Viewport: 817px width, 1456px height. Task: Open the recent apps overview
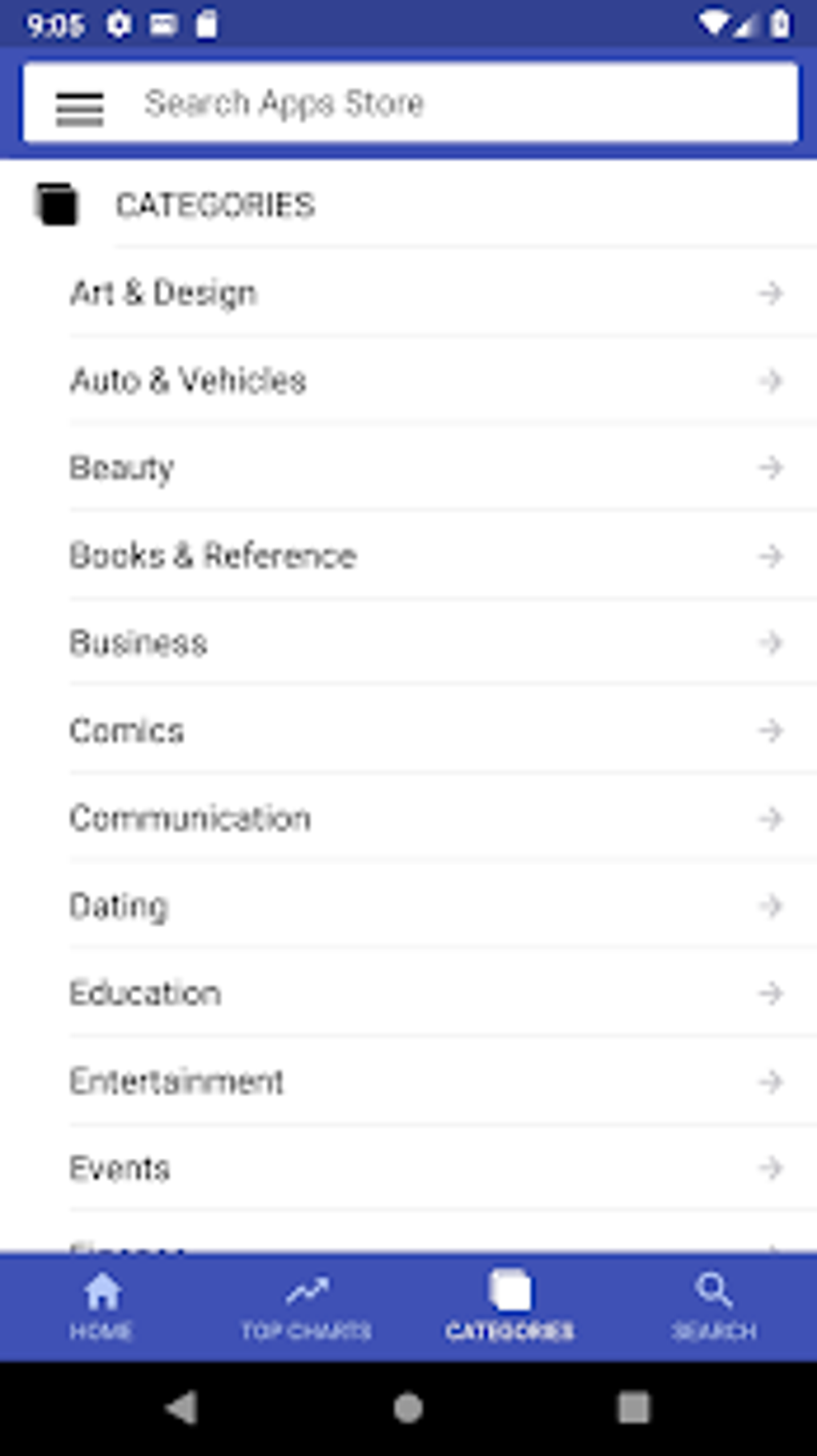(634, 1408)
